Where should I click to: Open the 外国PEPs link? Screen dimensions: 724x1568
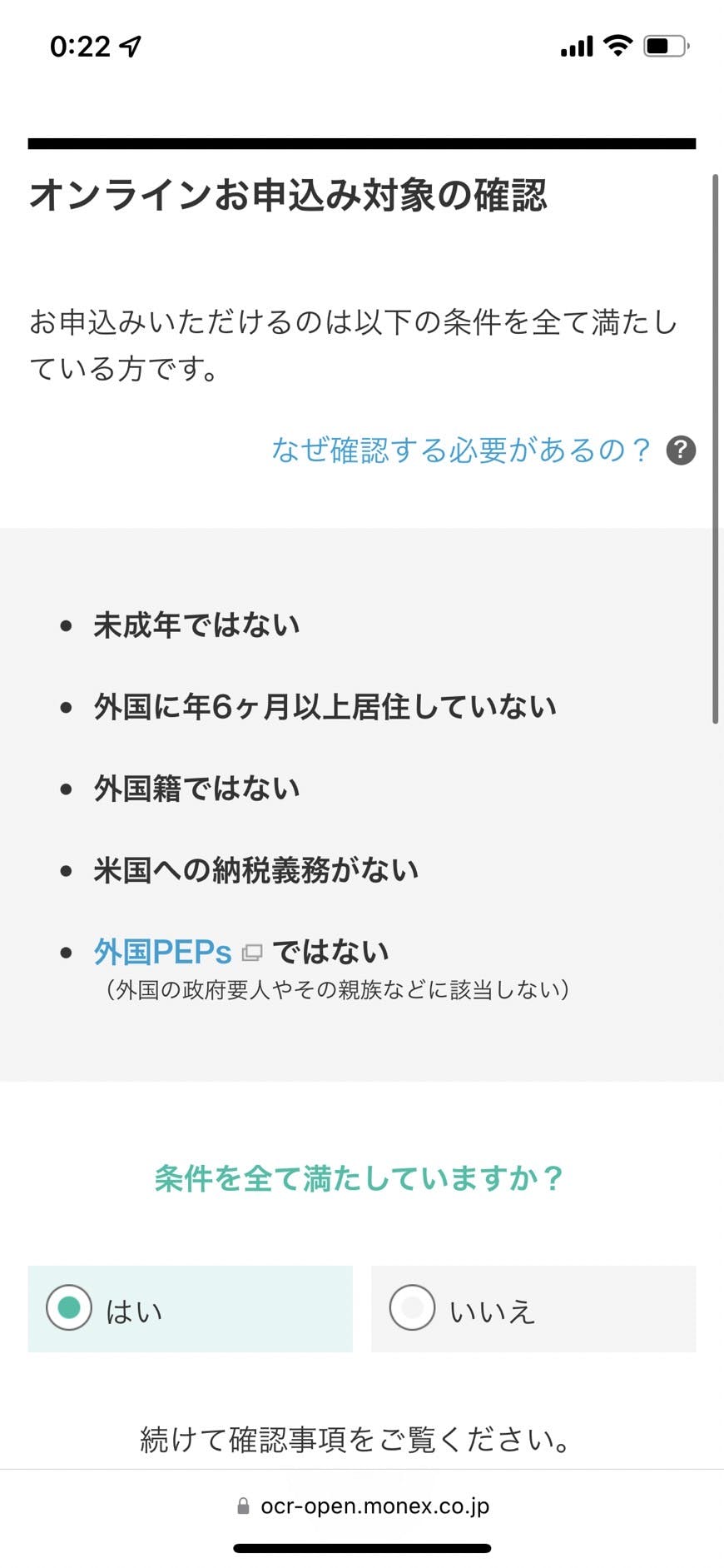tap(163, 951)
